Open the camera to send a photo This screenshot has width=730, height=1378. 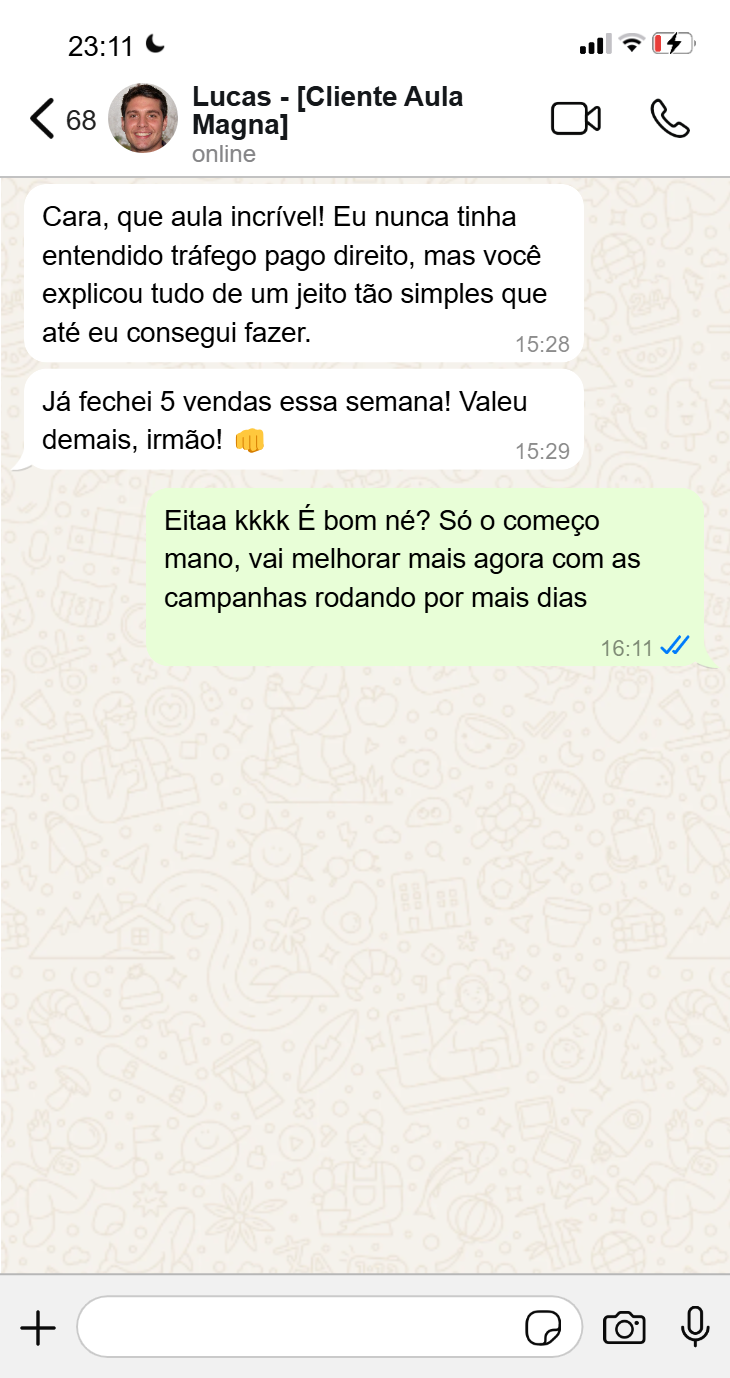[x=624, y=1328]
